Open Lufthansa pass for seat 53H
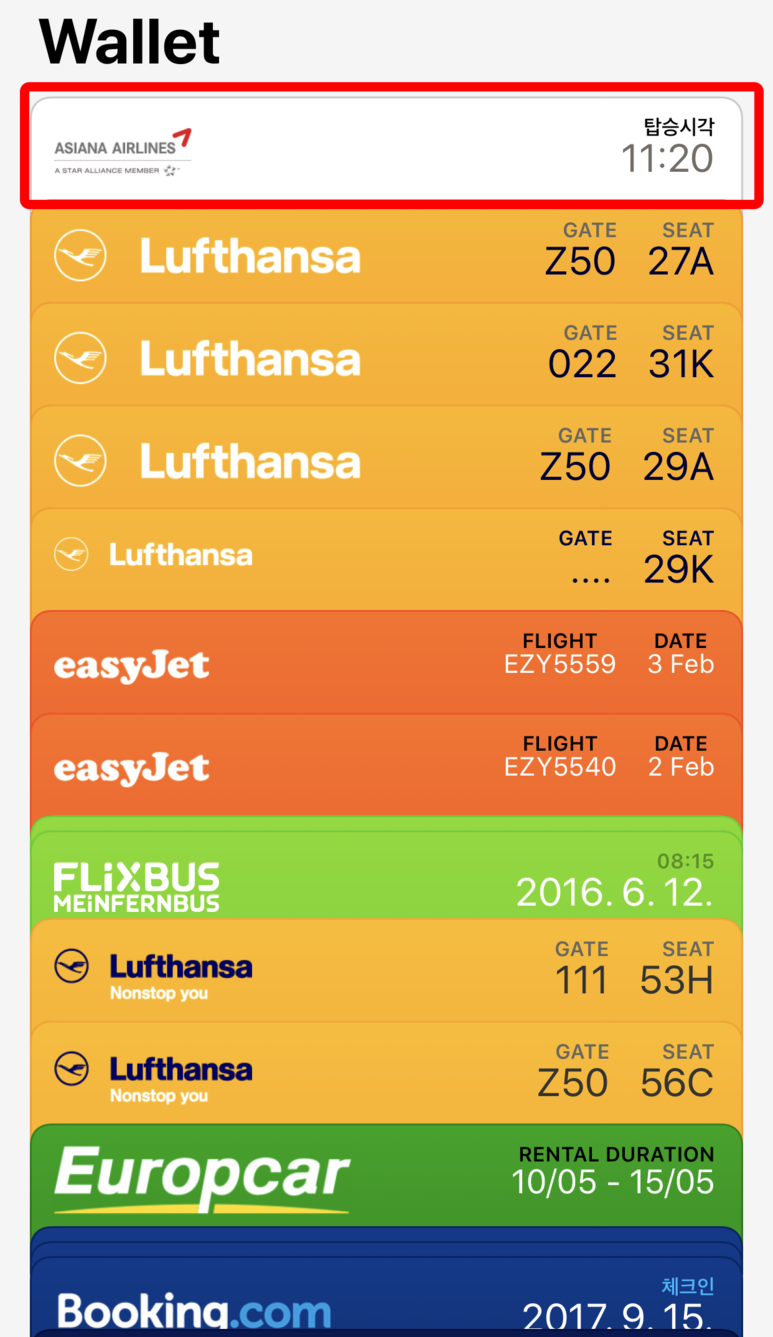The width and height of the screenshot is (773, 1337). point(386,972)
